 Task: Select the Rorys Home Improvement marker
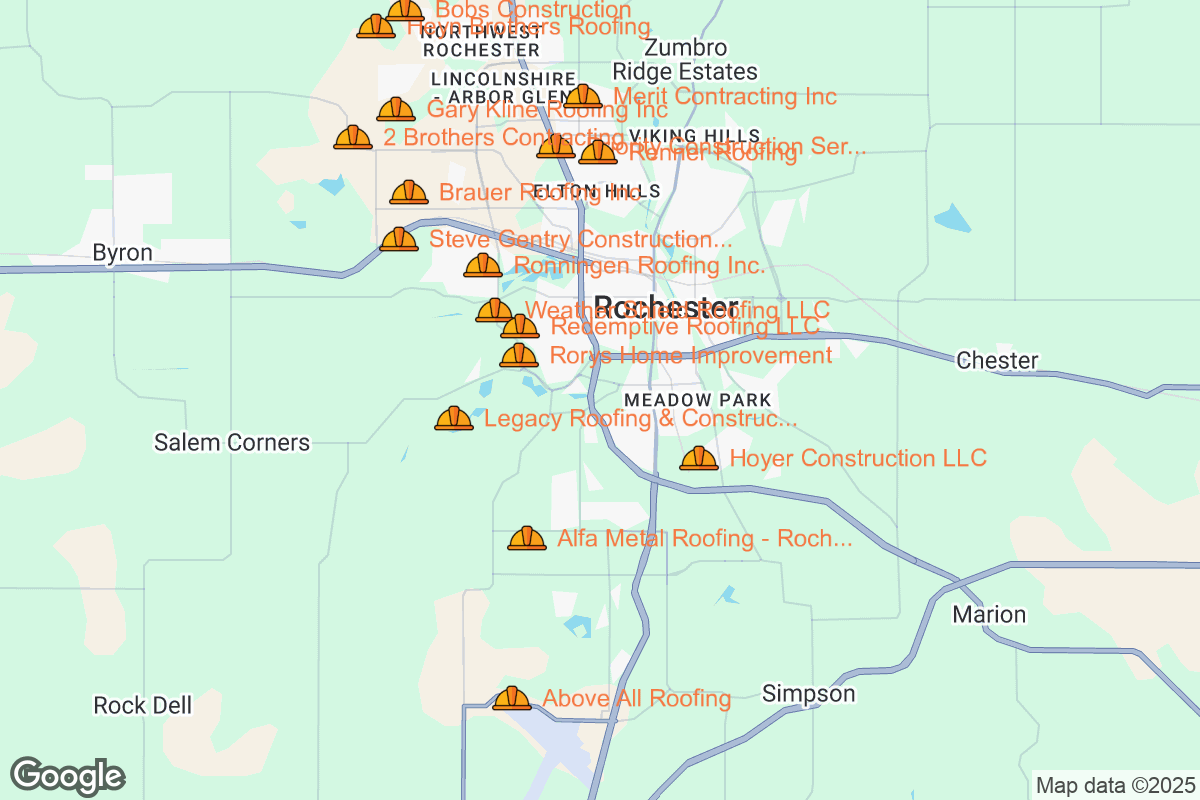point(519,355)
